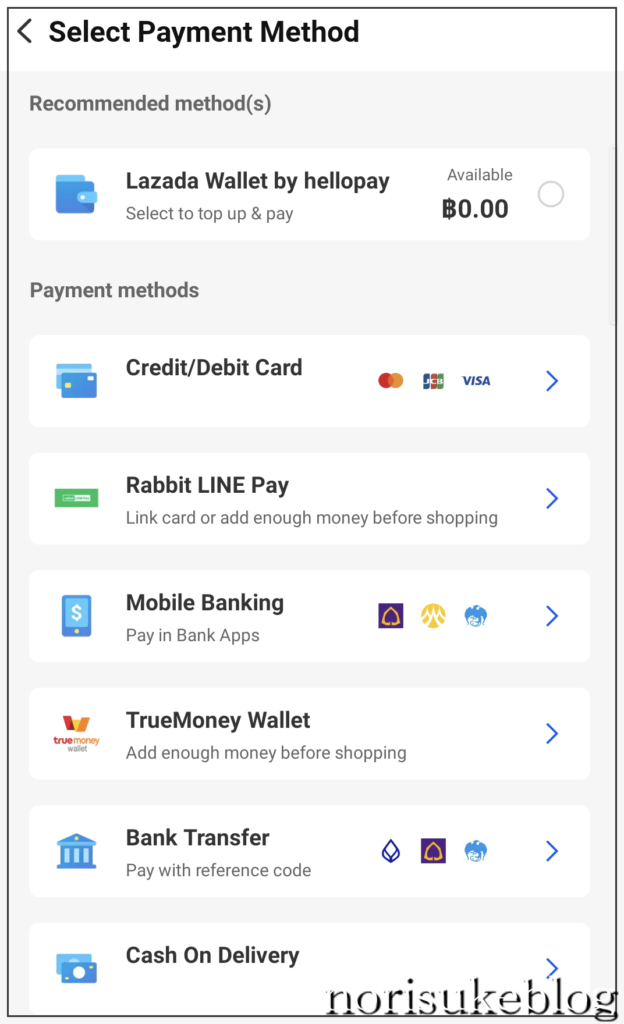Select the Lazada Wallet radio button
624x1024 pixels.
550,194
